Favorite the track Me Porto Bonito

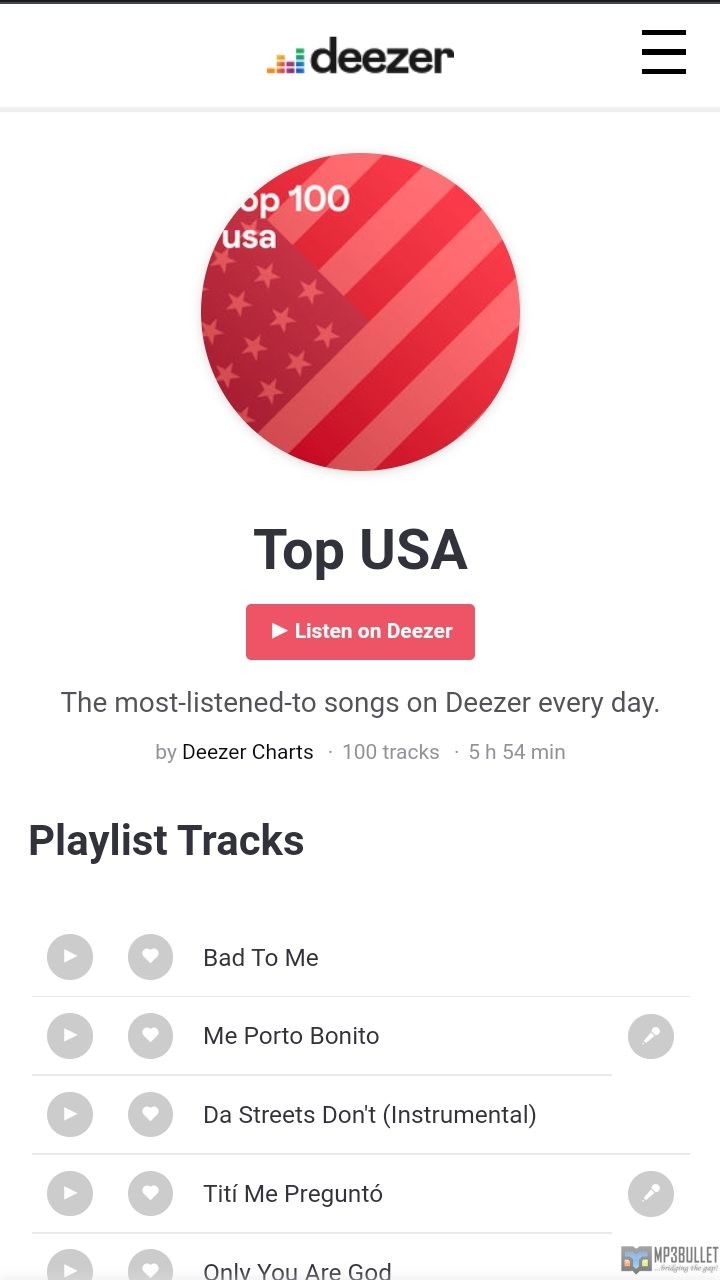(150, 1036)
